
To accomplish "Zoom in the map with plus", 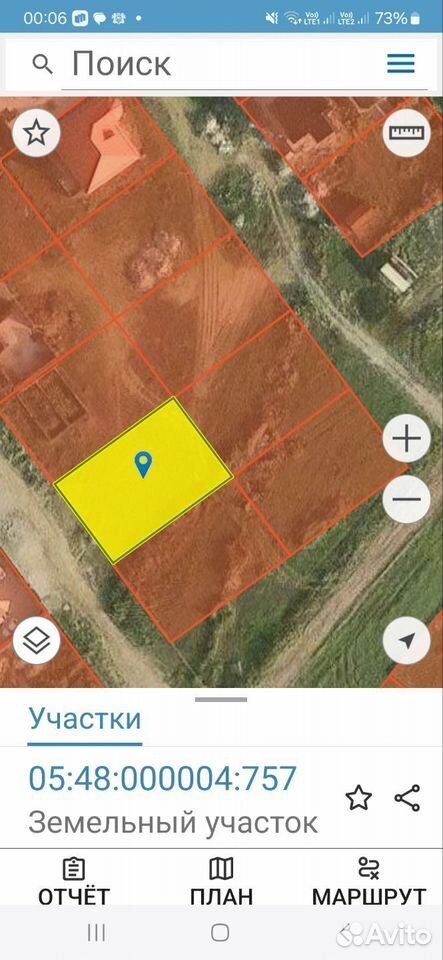I will (406, 438).
